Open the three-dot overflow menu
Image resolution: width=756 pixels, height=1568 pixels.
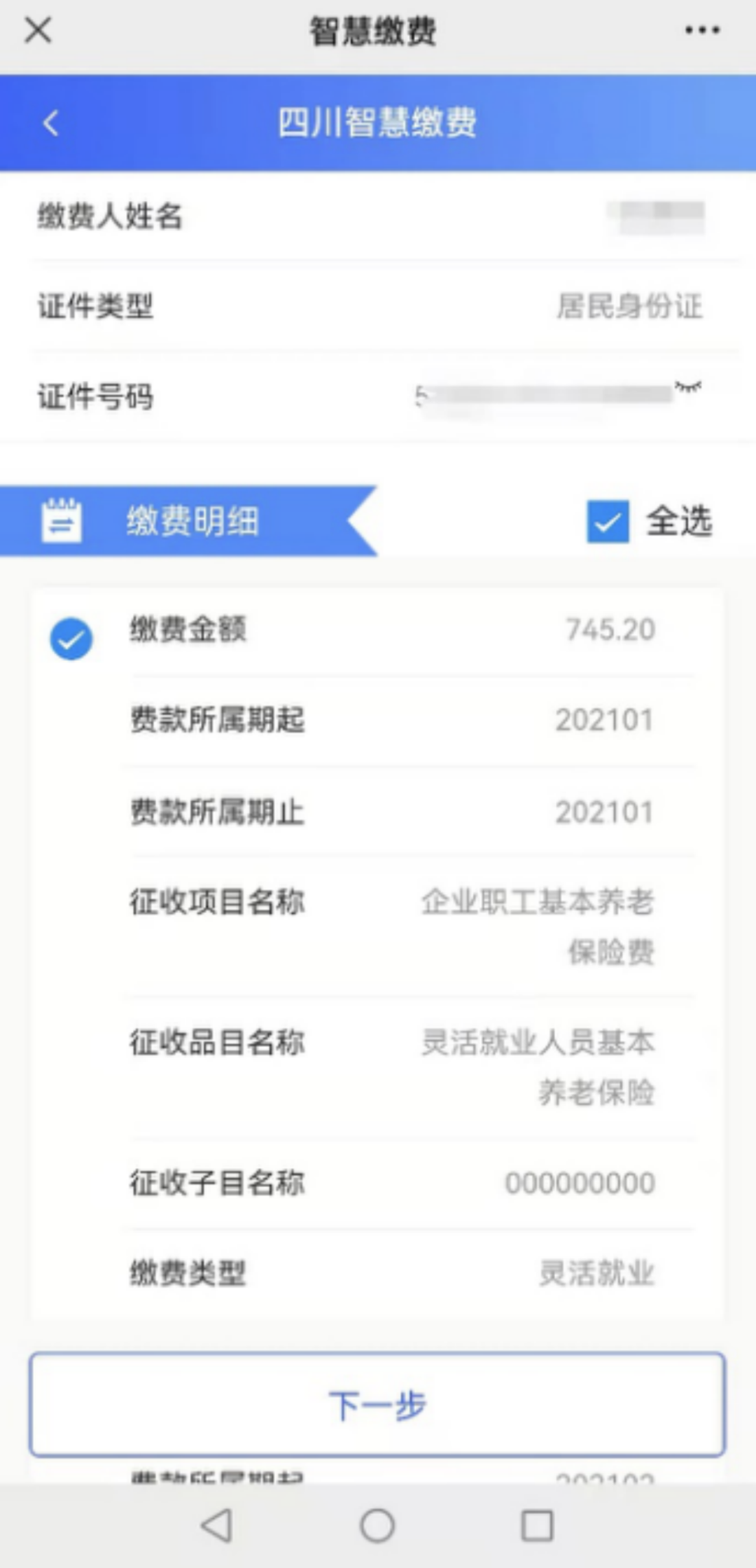[x=702, y=30]
